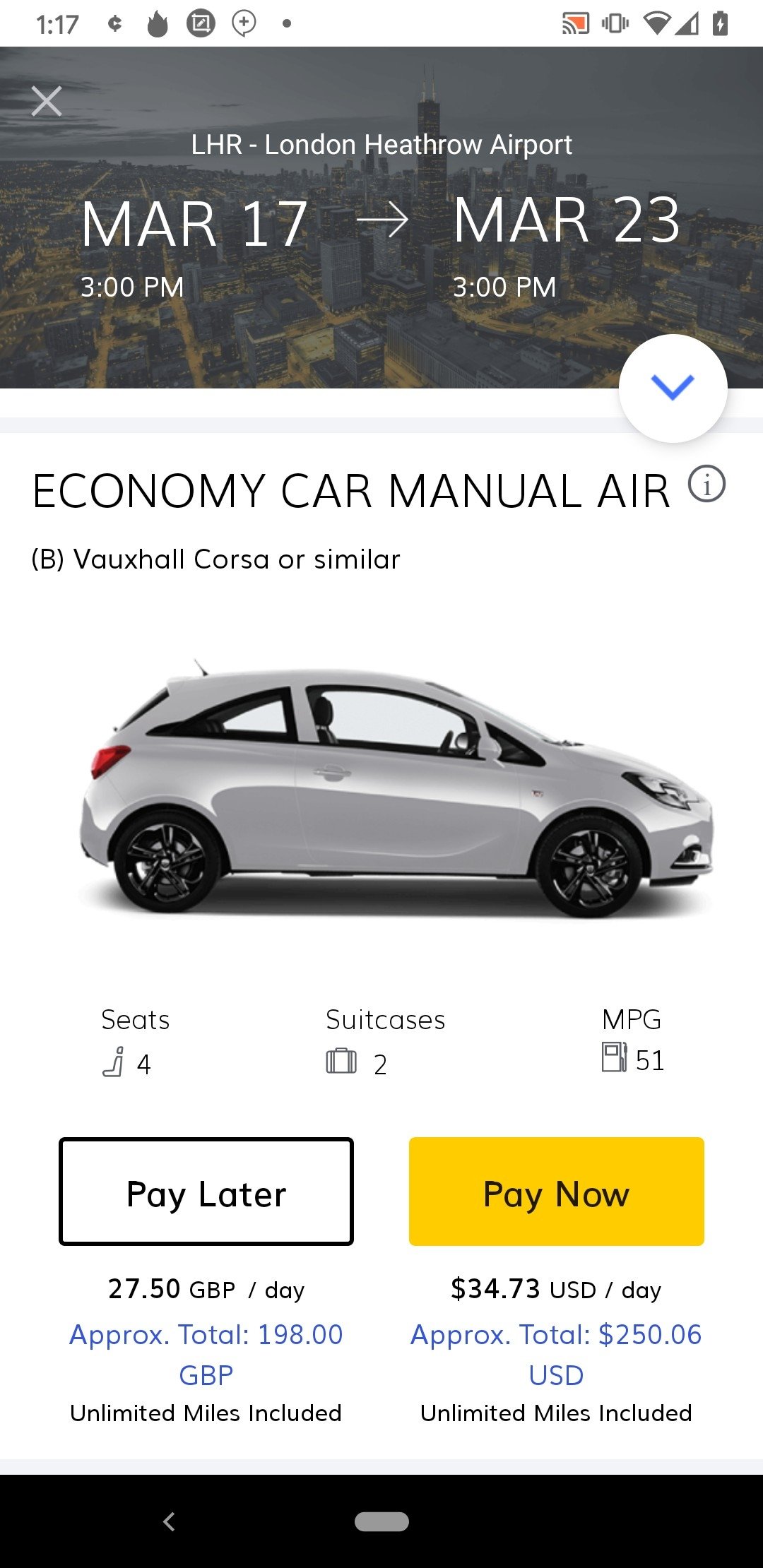
Task: View approx. total 198.00 GBP breakdown
Action: (x=206, y=1354)
